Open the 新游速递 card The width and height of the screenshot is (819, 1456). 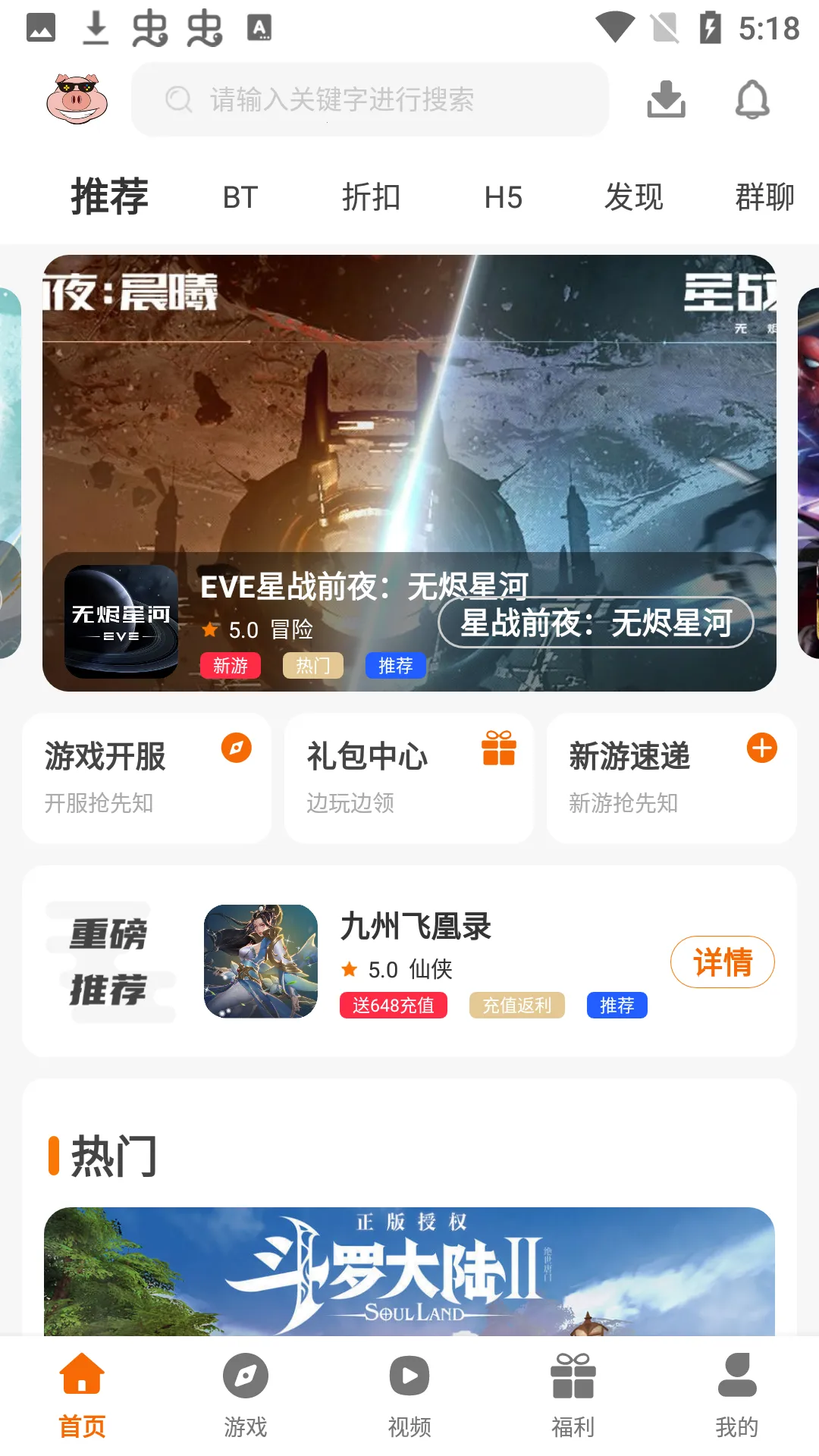[671, 777]
